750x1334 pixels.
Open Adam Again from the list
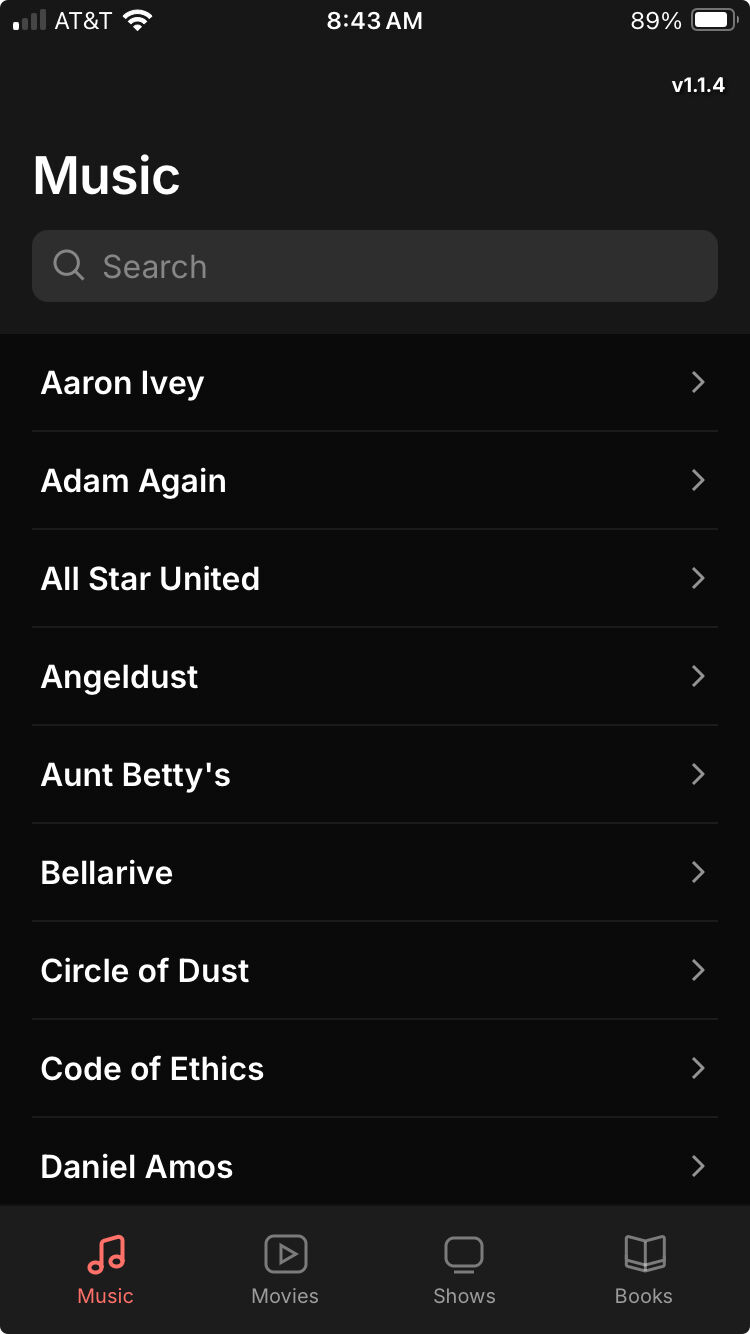pyautogui.click(x=375, y=481)
